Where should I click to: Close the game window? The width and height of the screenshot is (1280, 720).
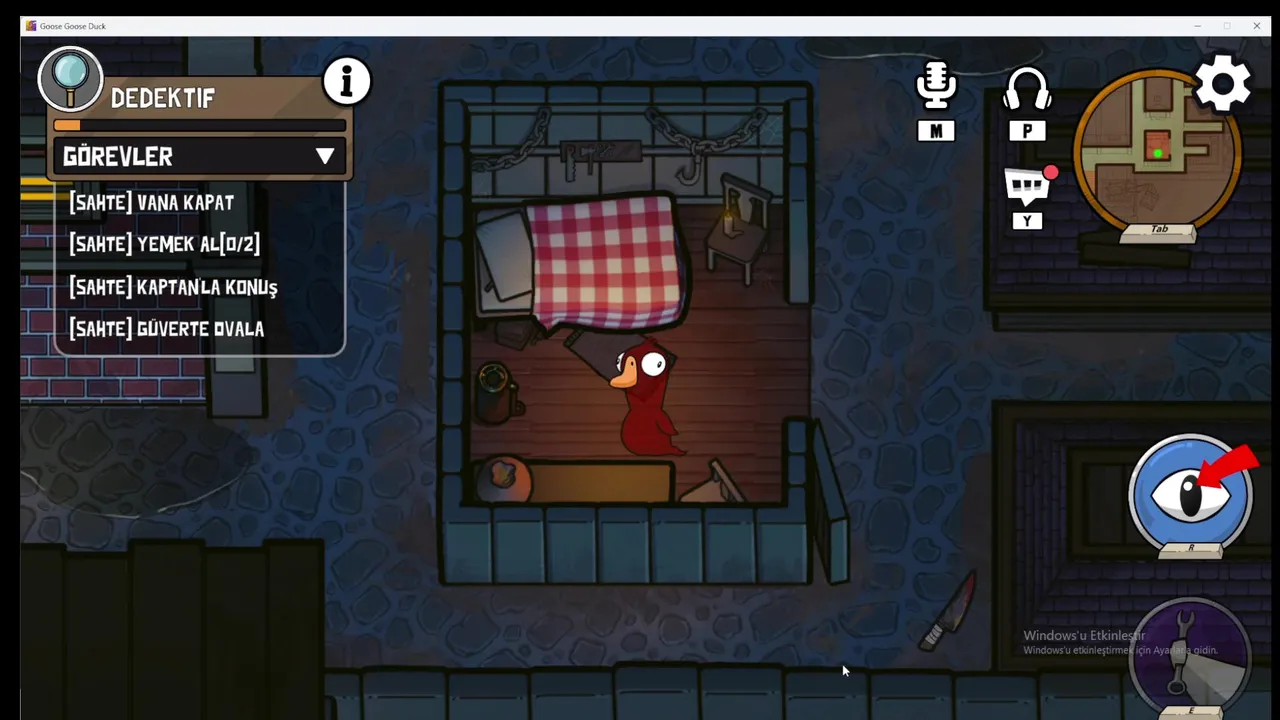1257,26
